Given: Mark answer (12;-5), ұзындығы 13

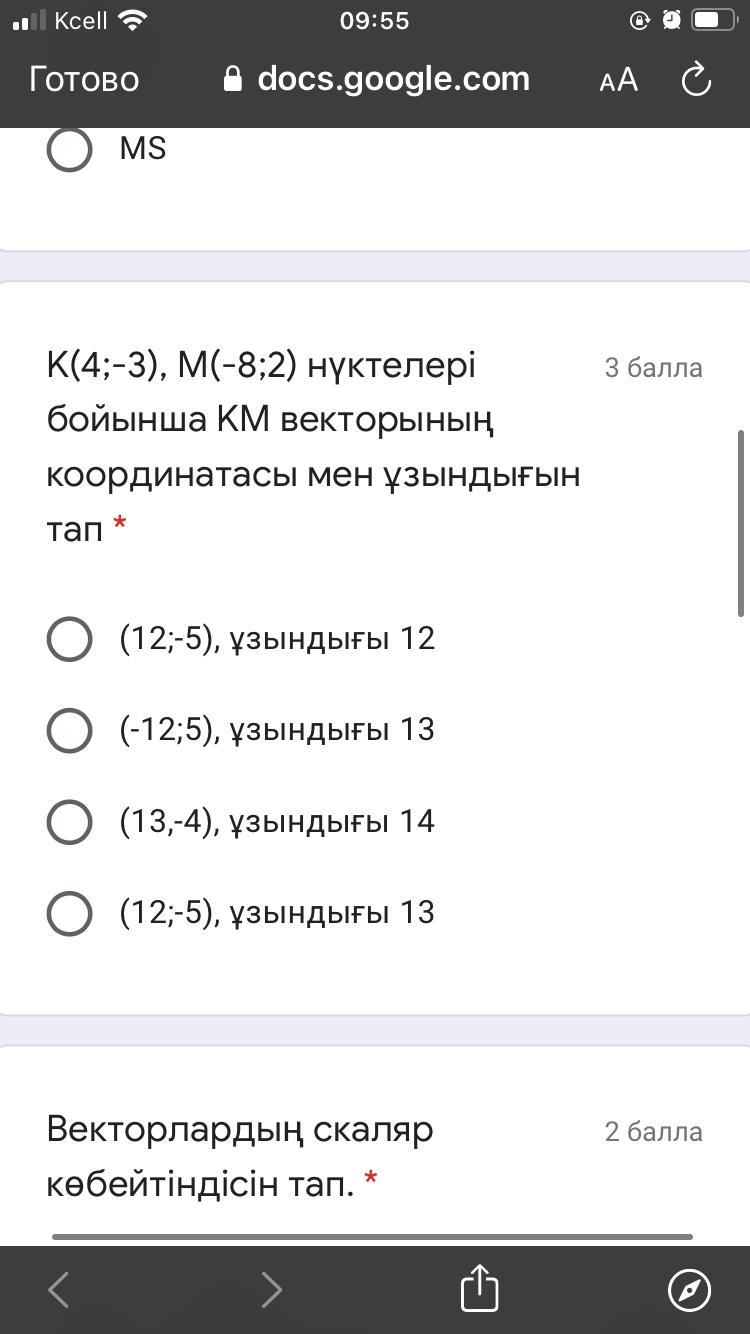Looking at the screenshot, I should click(70, 913).
